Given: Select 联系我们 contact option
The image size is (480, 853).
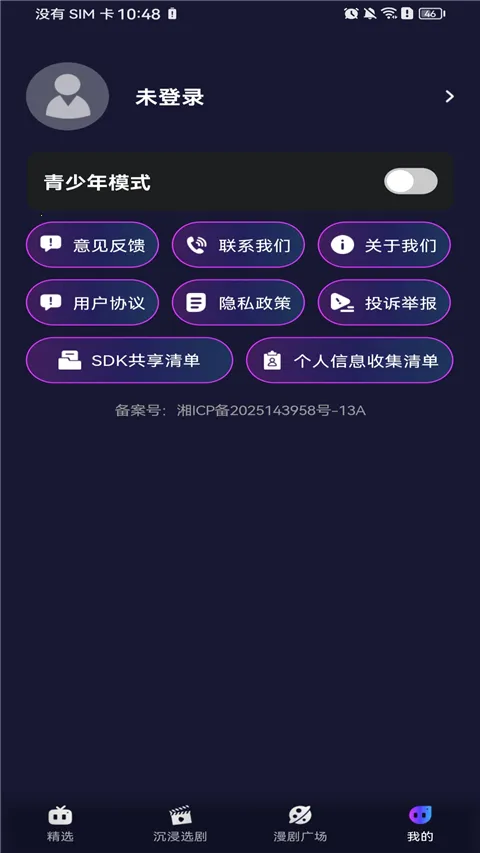Looking at the screenshot, I should point(238,245).
